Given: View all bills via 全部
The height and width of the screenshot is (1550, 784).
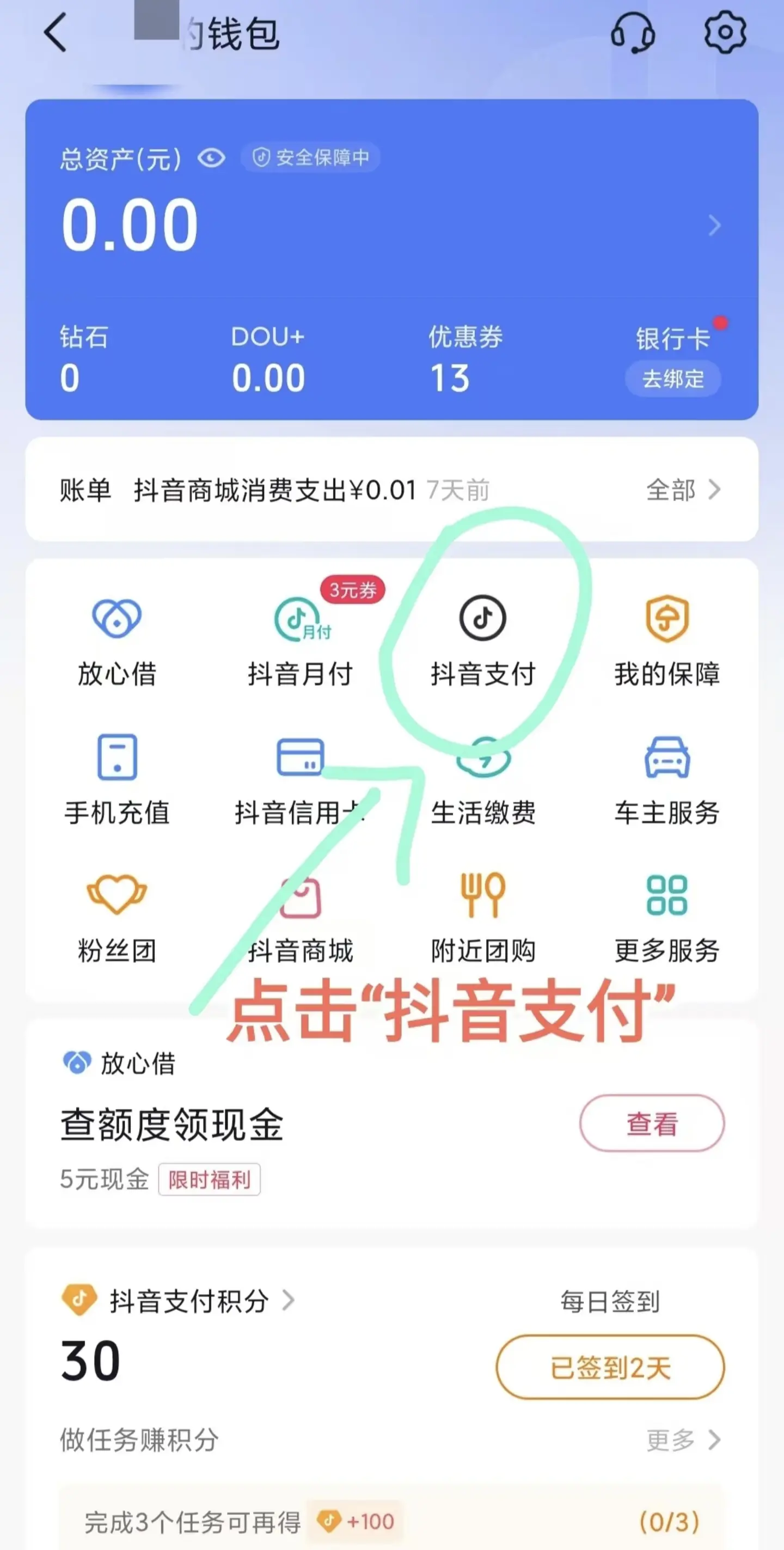Looking at the screenshot, I should [682, 490].
